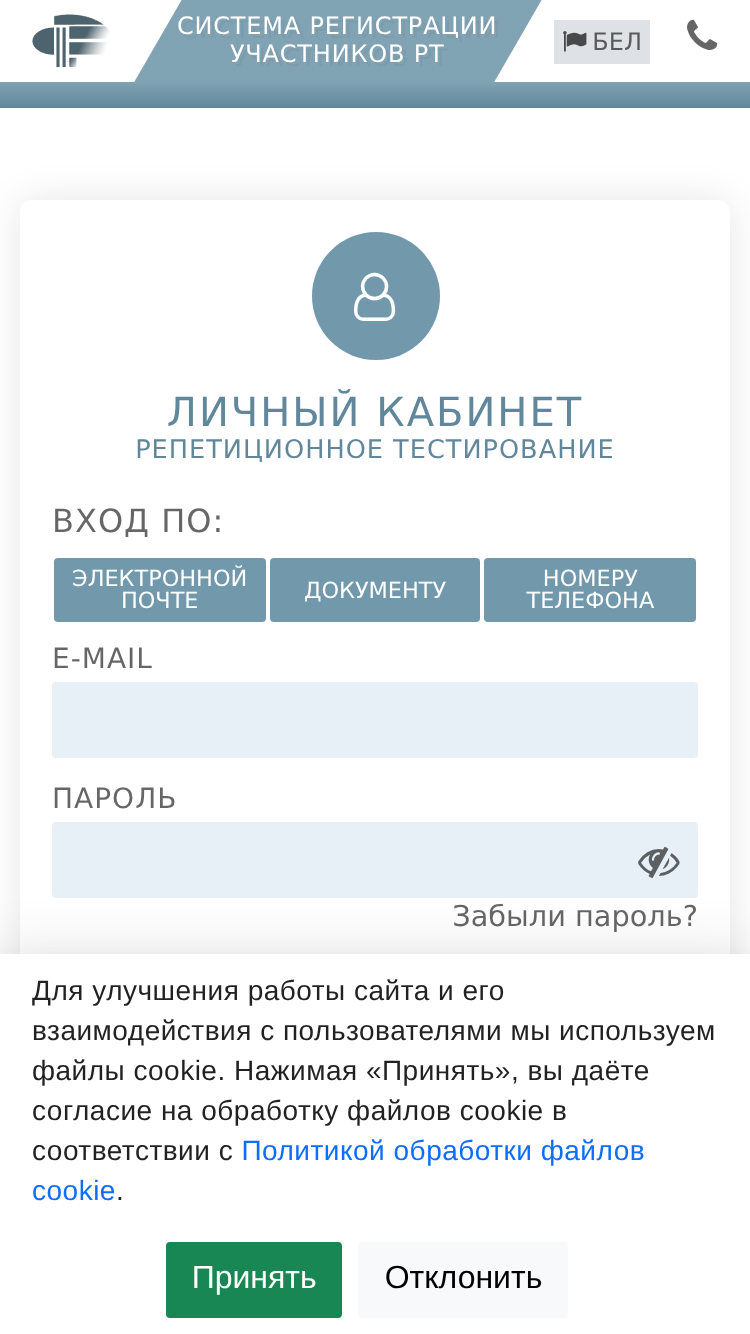
Task: Open Политикой обработки файлов cookie link
Action: [338, 1171]
